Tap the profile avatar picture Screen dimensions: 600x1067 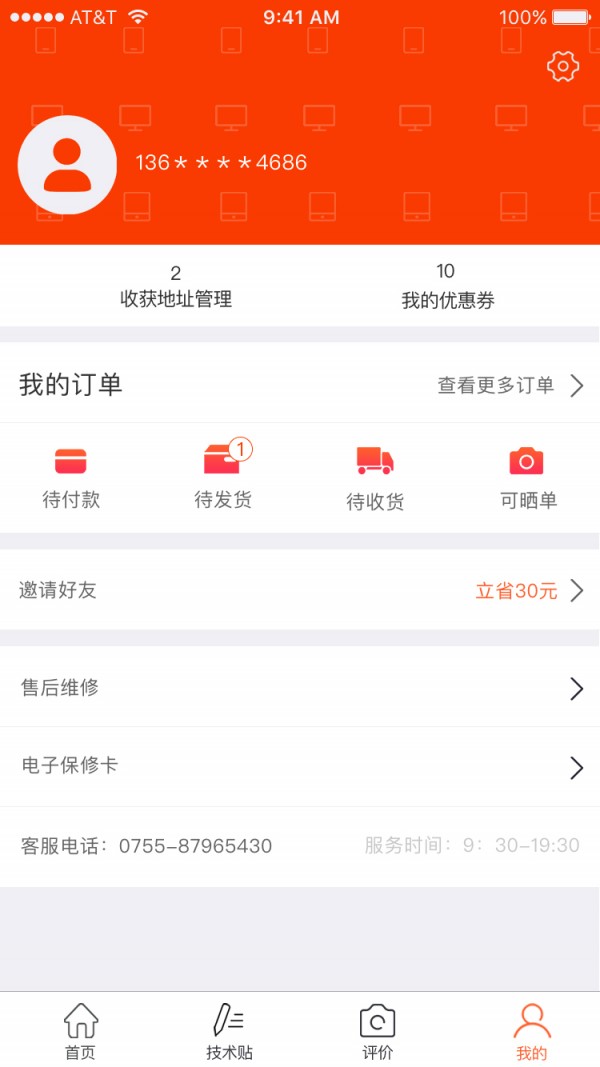click(x=67, y=165)
